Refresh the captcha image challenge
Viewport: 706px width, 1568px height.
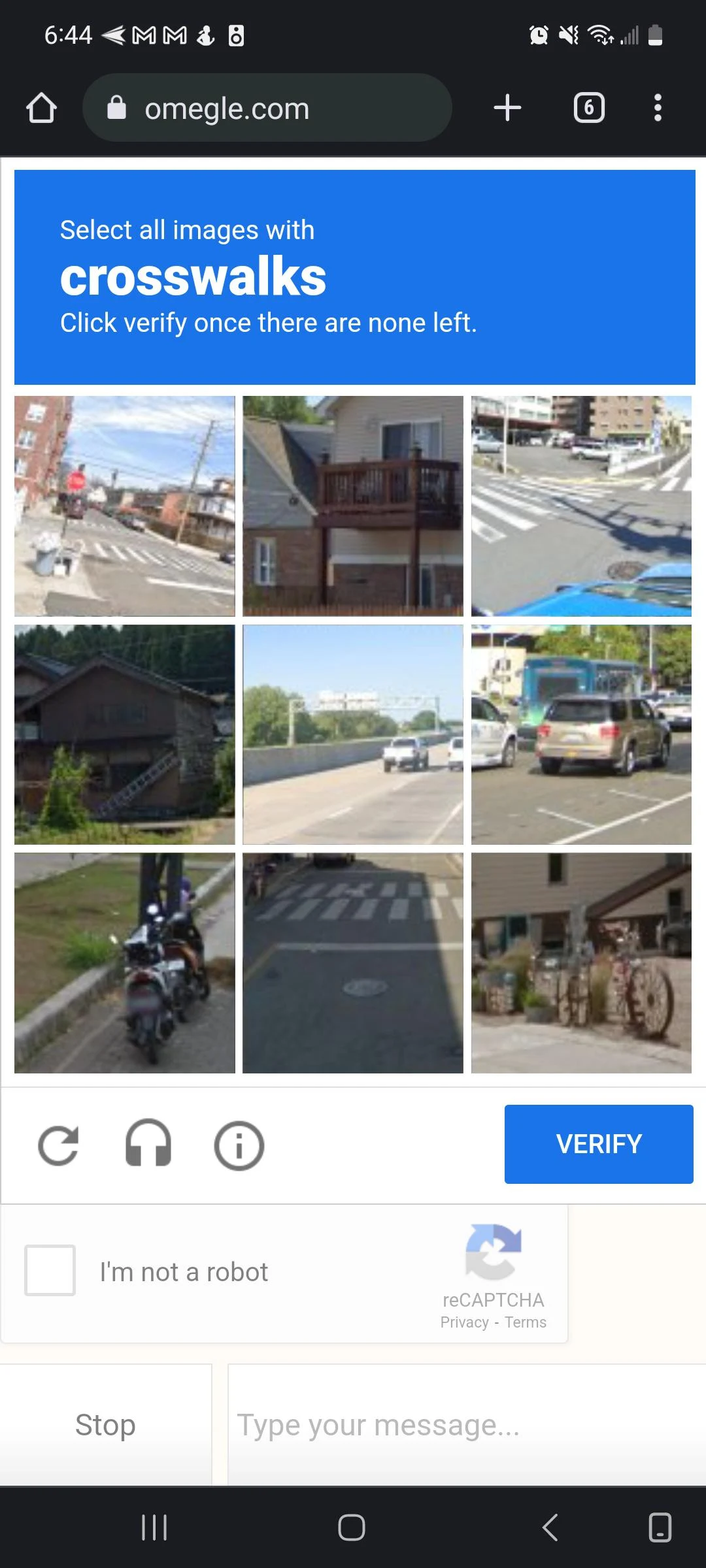[x=59, y=1144]
